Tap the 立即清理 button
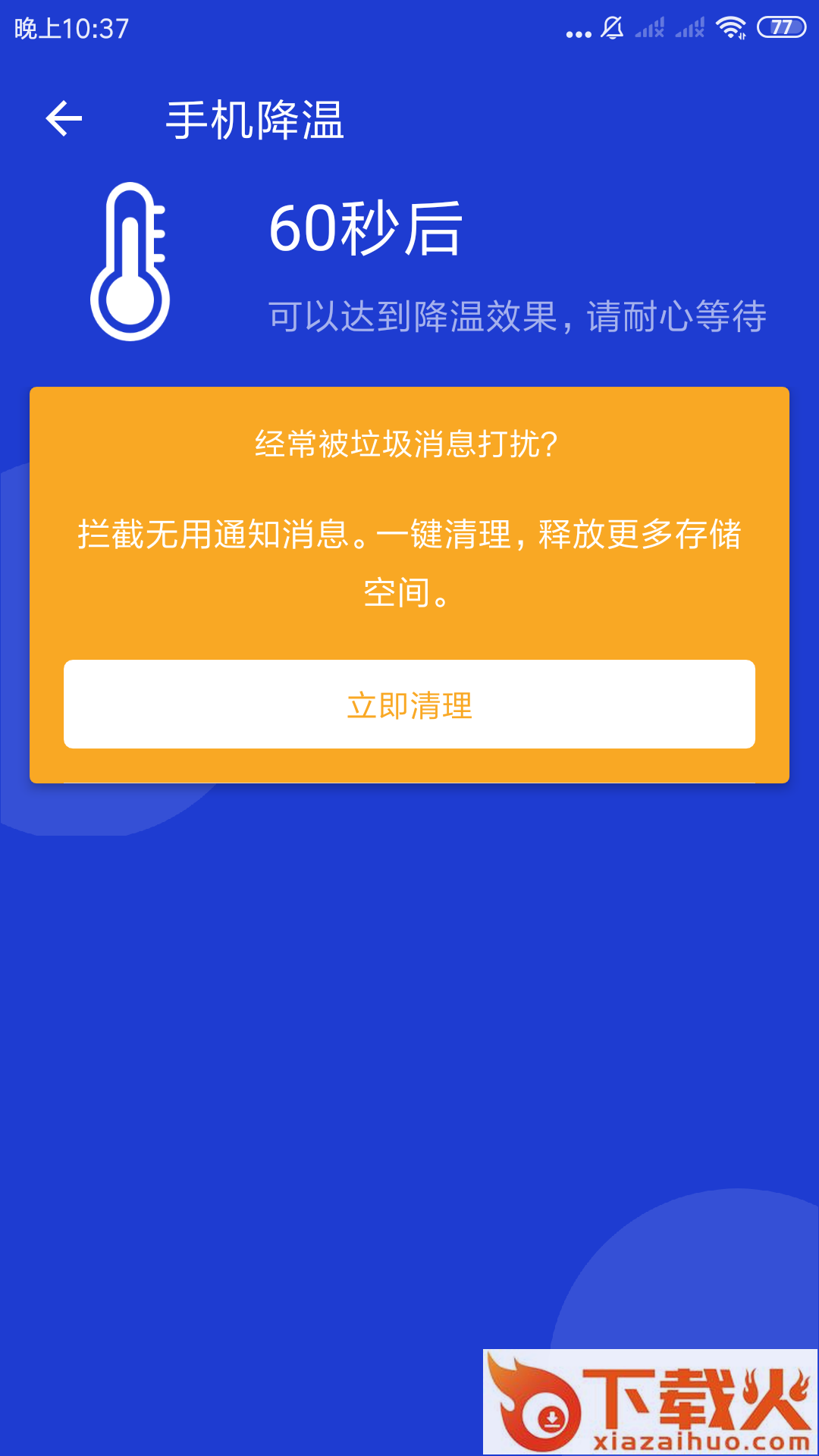 (409, 704)
